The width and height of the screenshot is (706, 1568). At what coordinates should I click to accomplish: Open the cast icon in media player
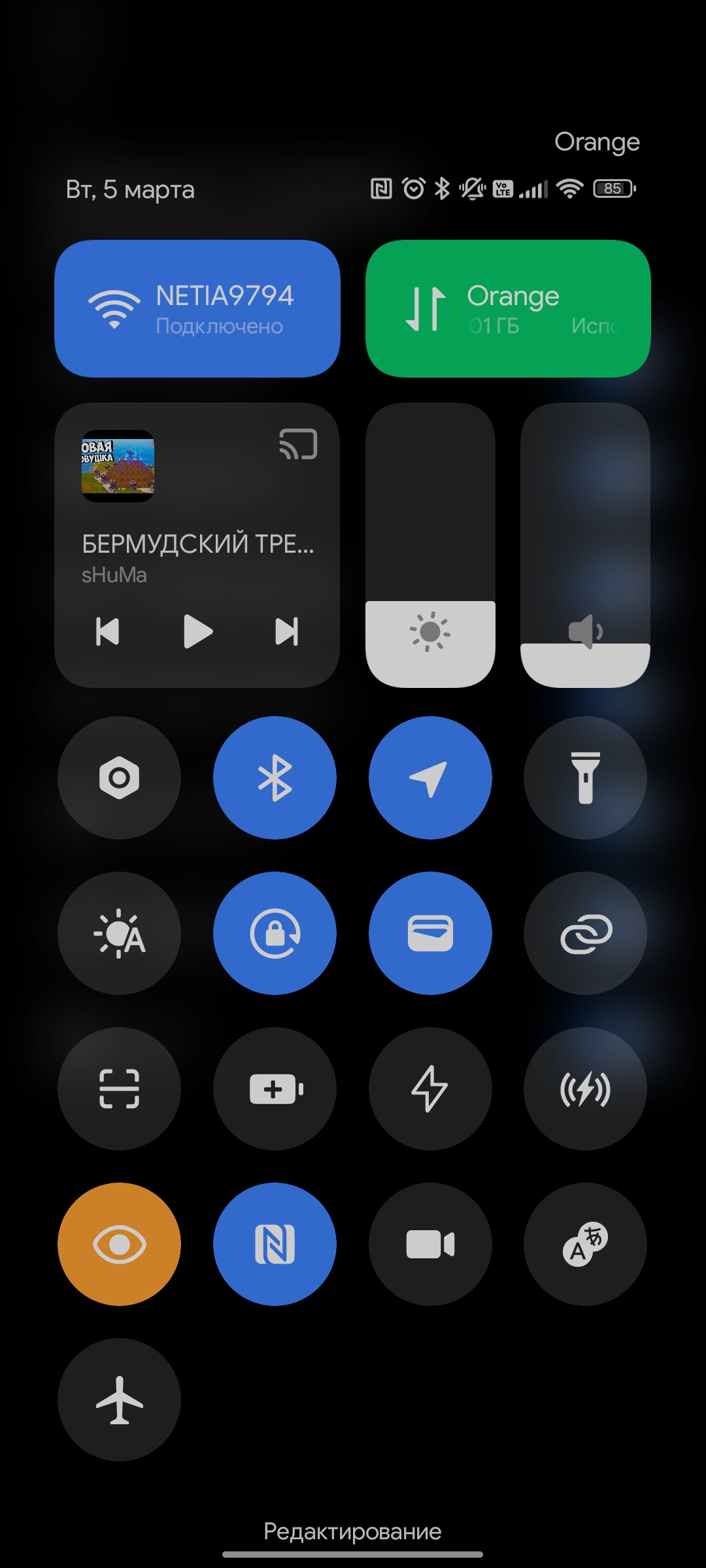299,444
